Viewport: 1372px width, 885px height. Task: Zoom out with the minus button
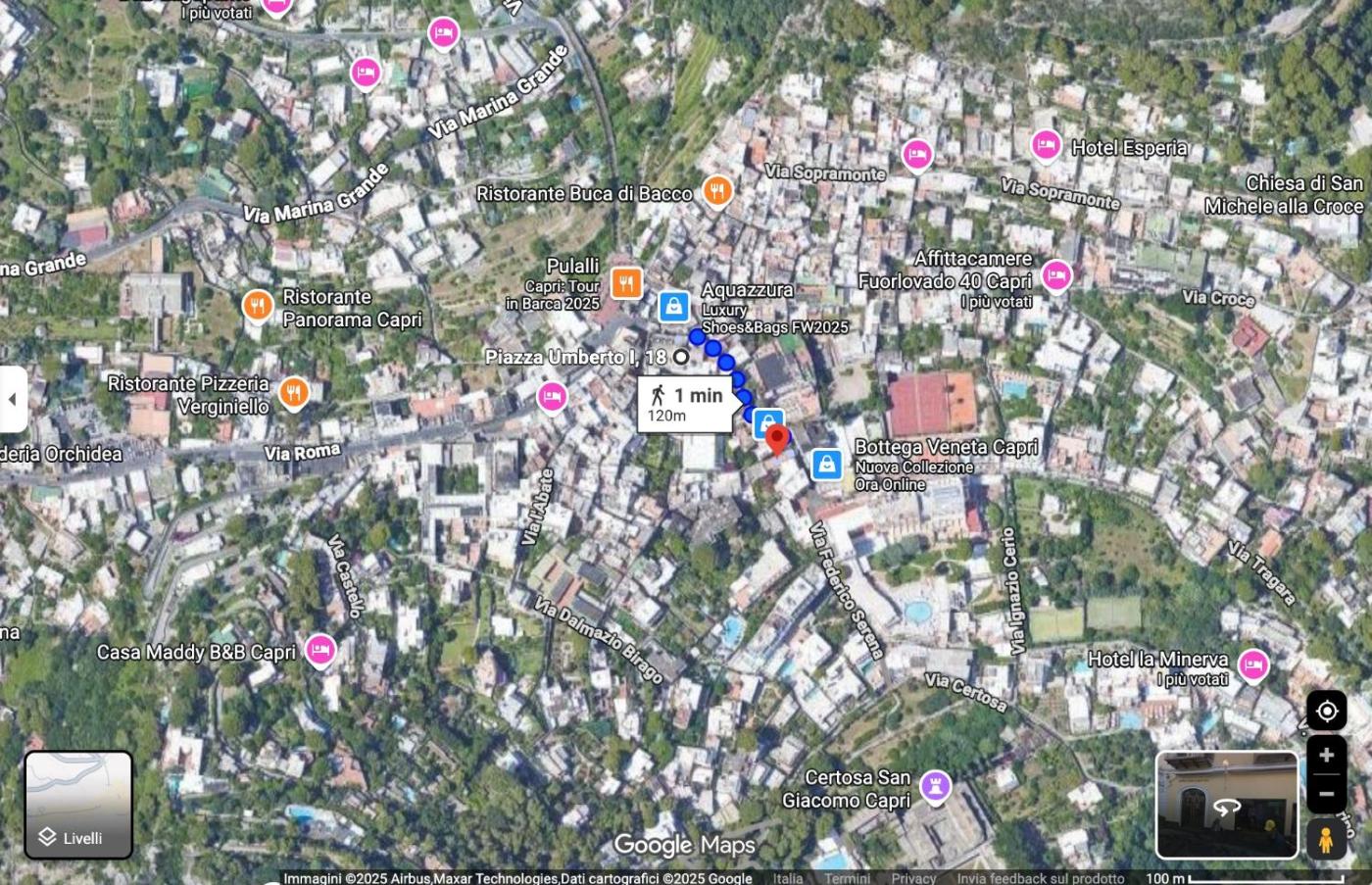pyautogui.click(x=1326, y=793)
